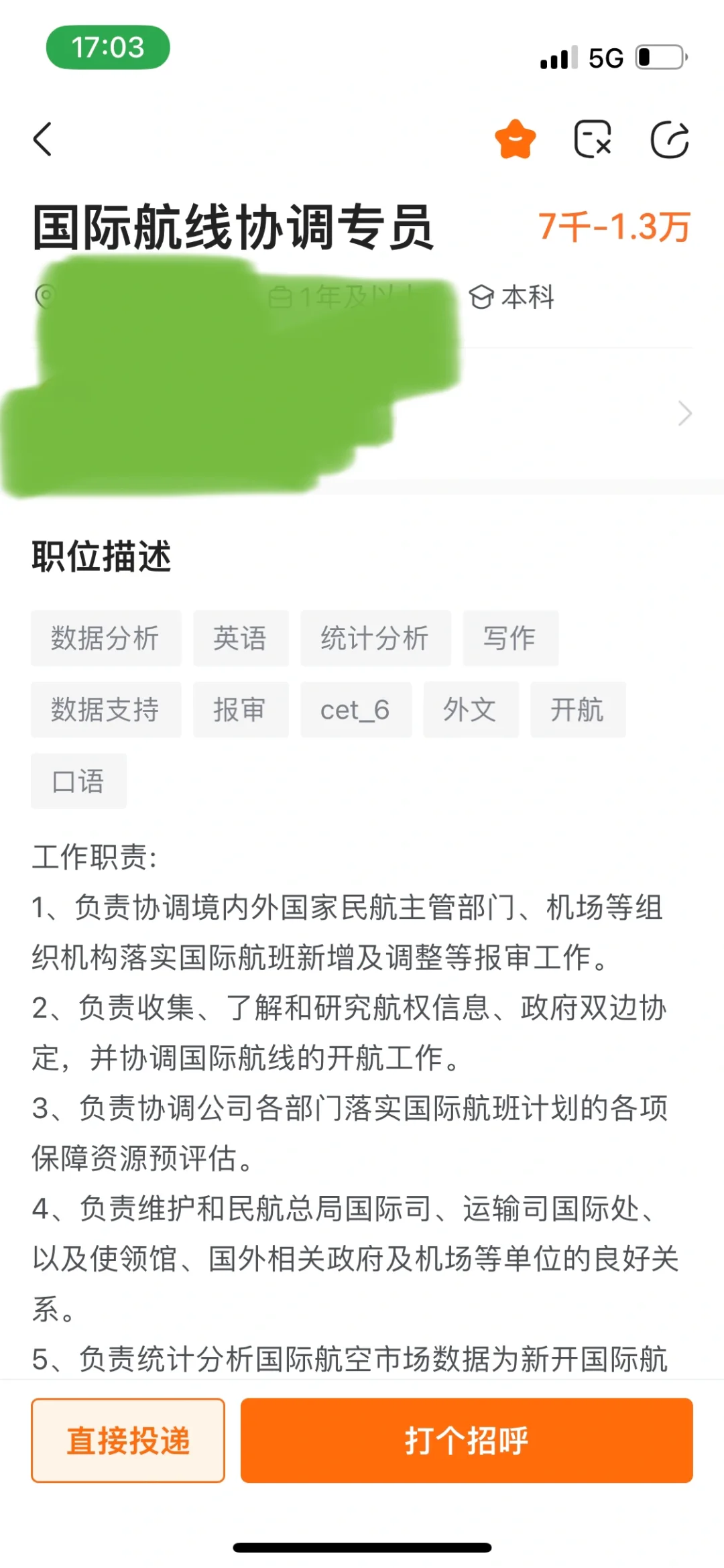Open company details via the right chevron
This screenshot has height=1568, width=724.
tap(684, 414)
